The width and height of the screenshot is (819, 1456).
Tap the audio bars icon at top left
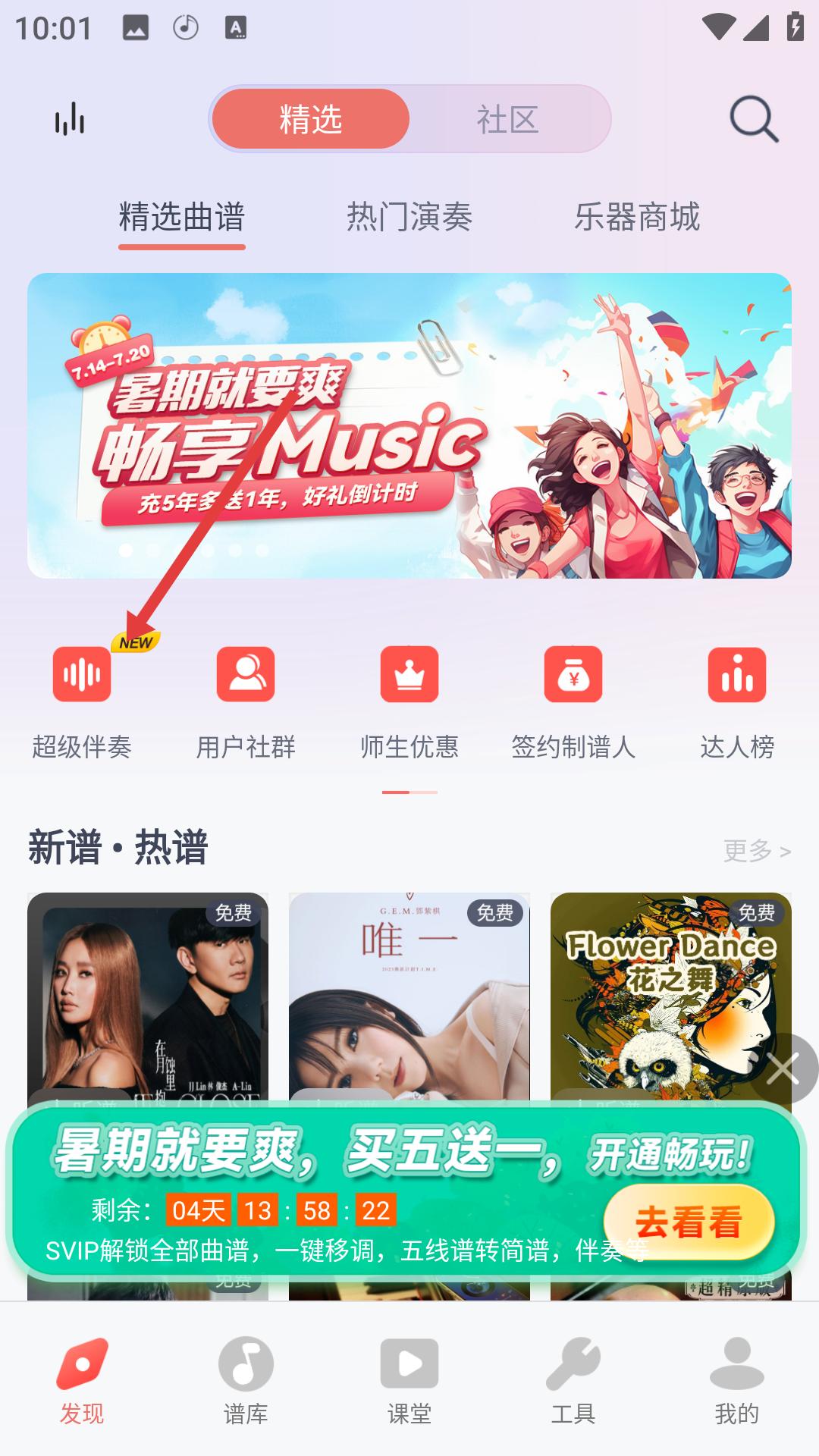coord(70,119)
